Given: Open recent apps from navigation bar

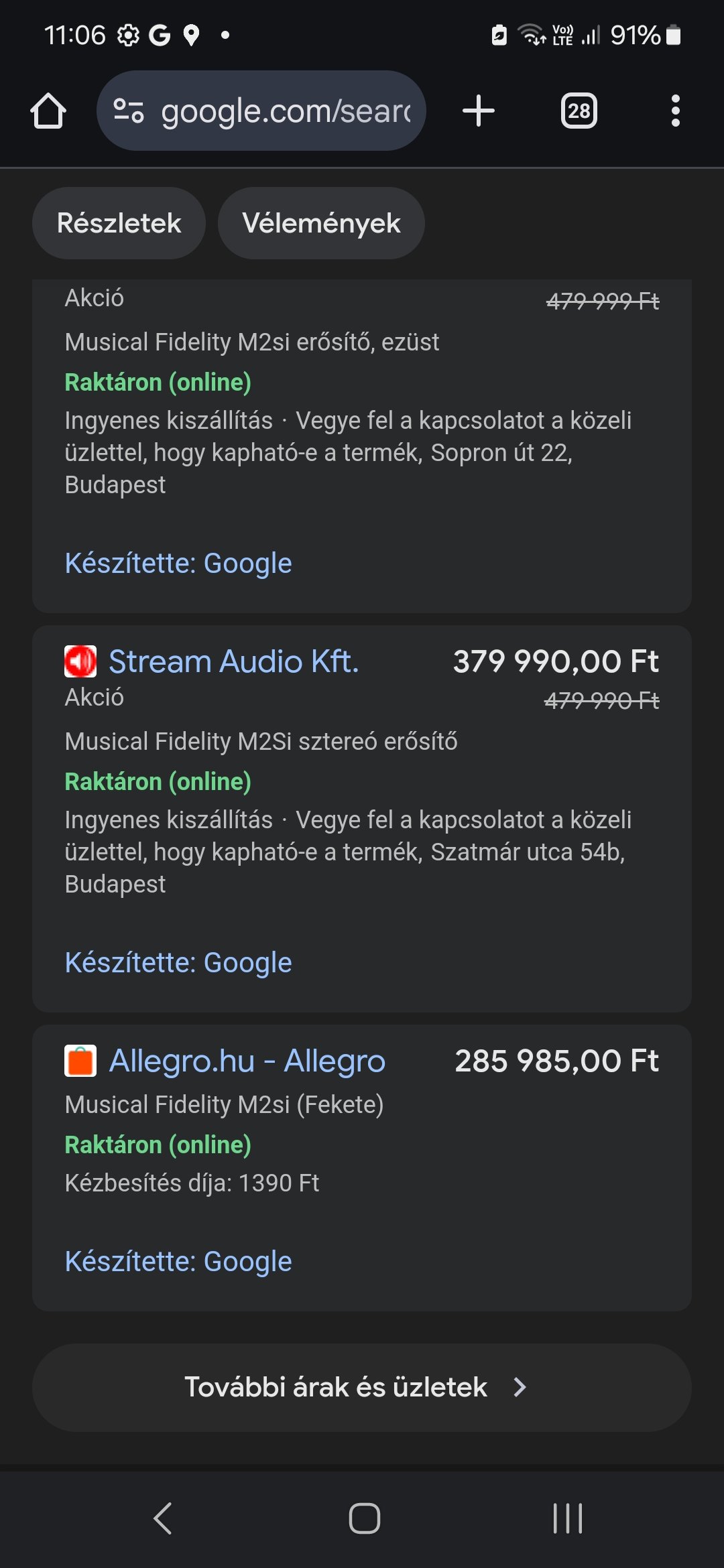Looking at the screenshot, I should 567,1518.
